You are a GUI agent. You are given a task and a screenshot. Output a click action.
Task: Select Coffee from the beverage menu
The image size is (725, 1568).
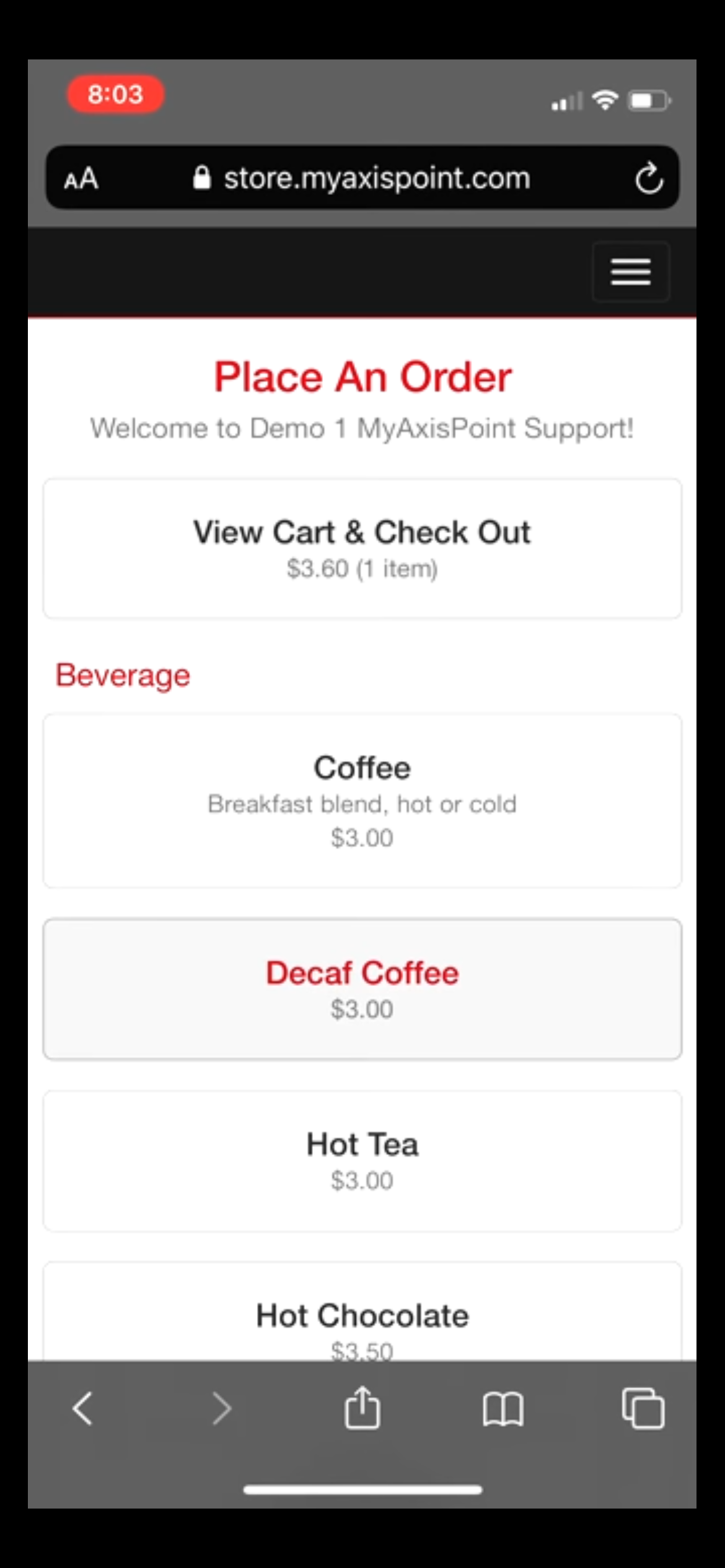(362, 799)
